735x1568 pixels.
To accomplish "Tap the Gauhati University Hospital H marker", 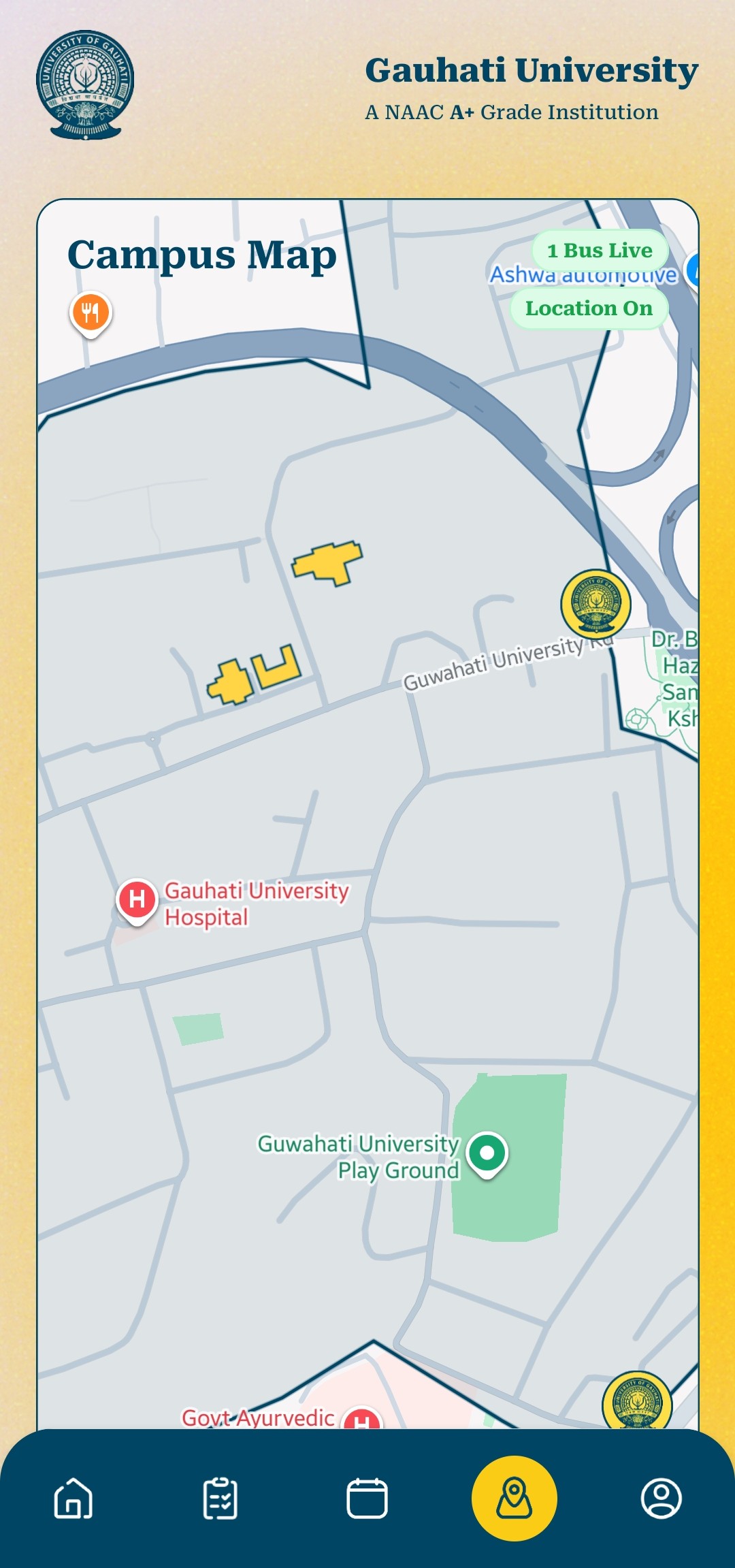I will 136,897.
